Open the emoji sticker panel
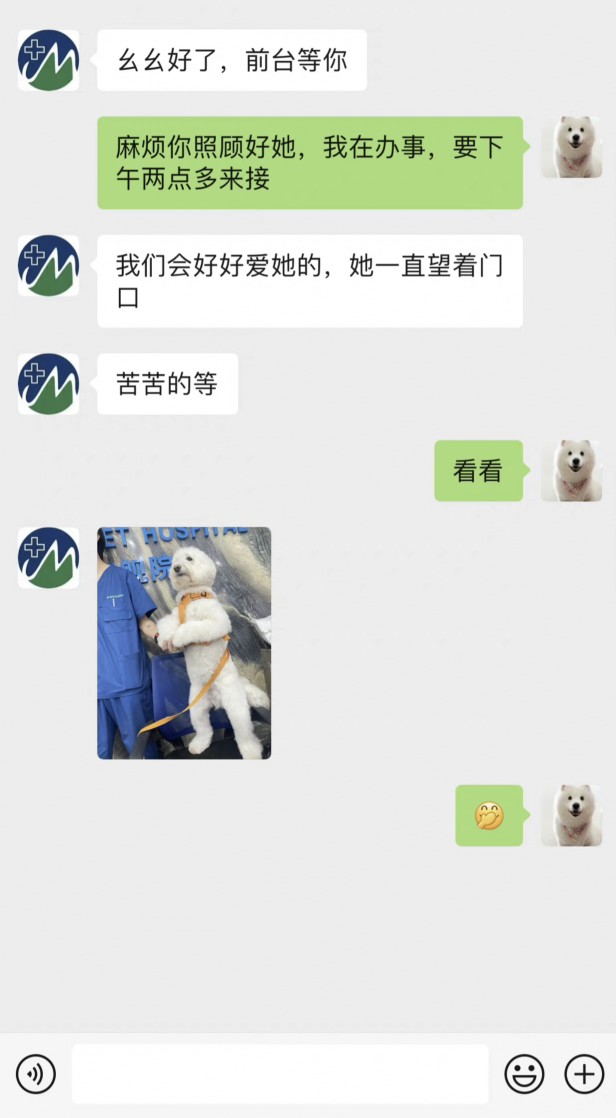Viewport: 616px width, 1118px height. point(524,1075)
